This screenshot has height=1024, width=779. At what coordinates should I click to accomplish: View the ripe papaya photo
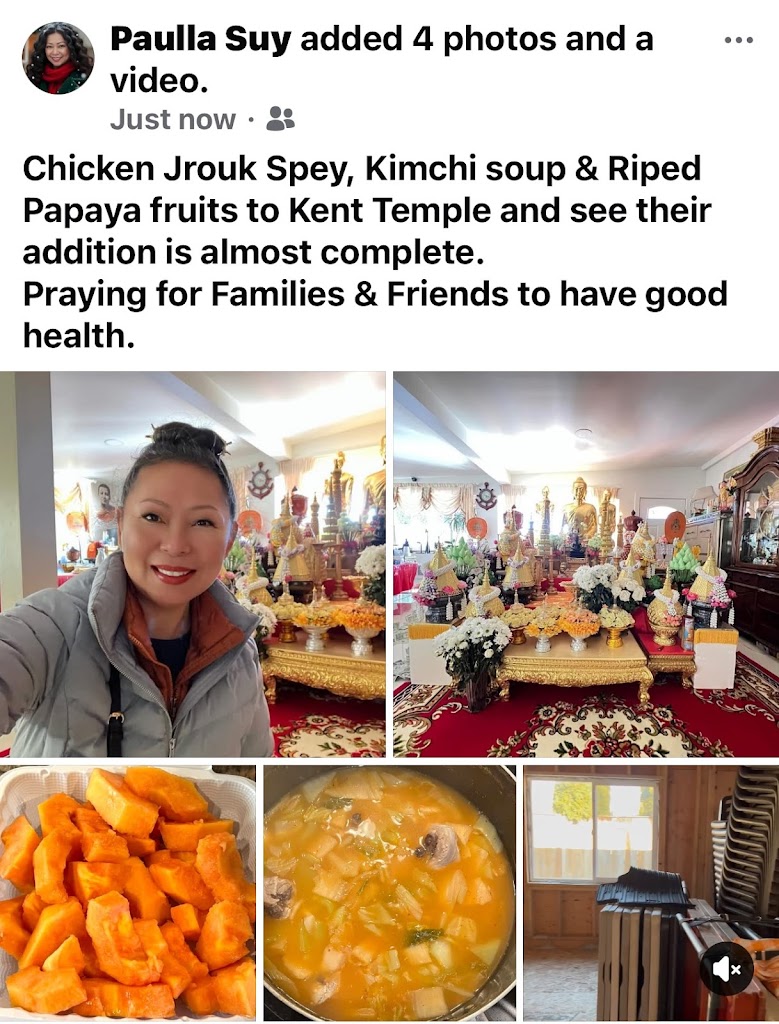click(x=127, y=892)
